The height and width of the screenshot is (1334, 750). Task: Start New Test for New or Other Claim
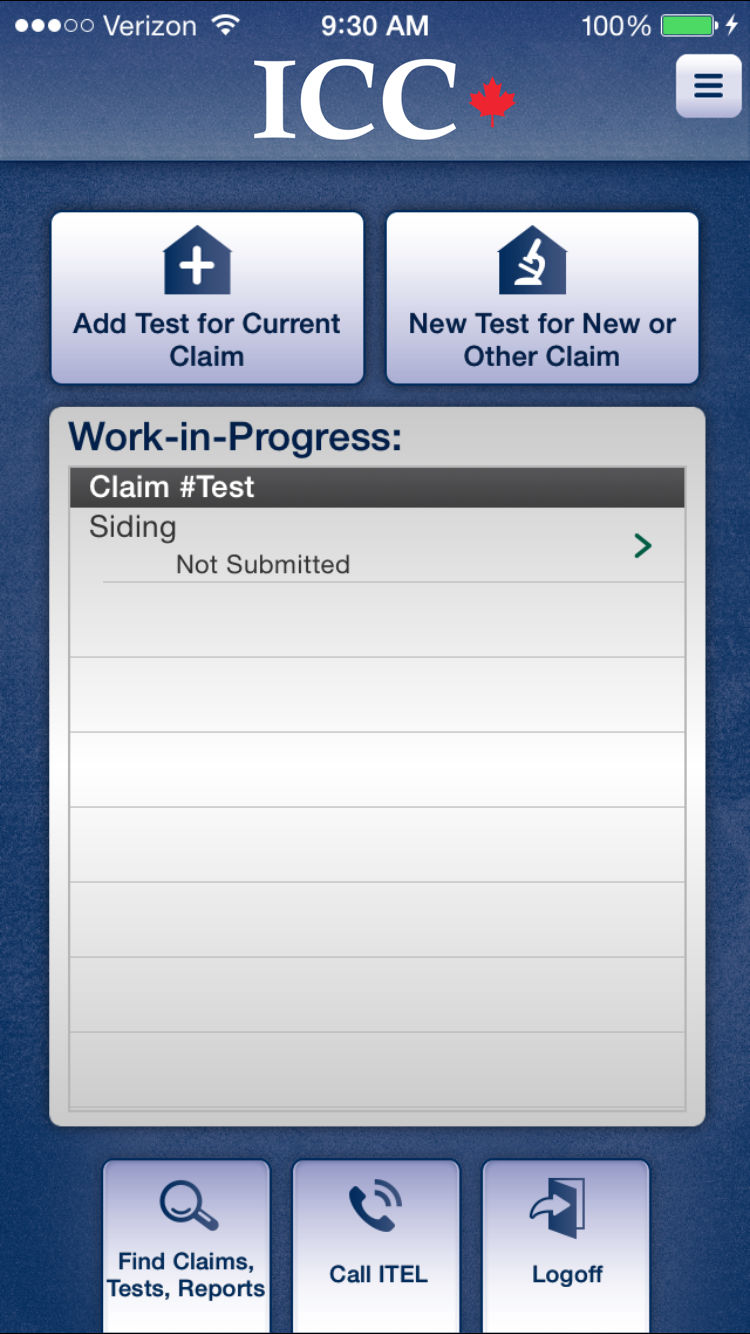point(542,298)
